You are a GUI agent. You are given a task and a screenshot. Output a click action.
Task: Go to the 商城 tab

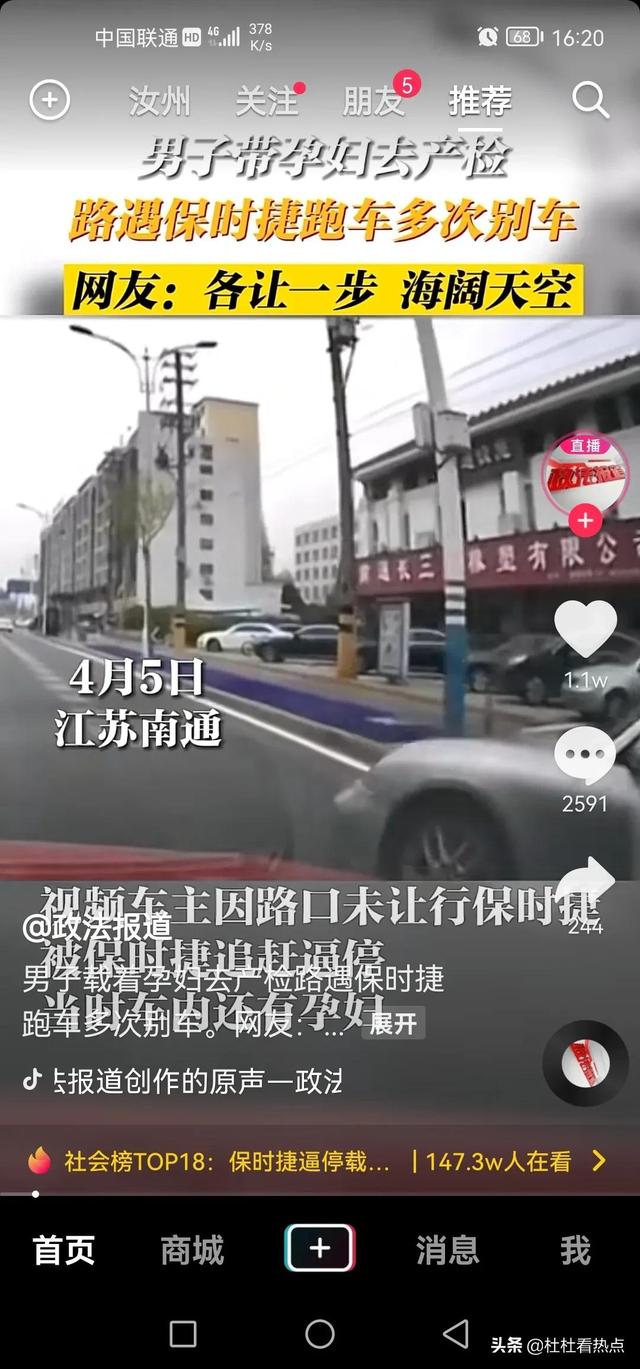point(192,1250)
